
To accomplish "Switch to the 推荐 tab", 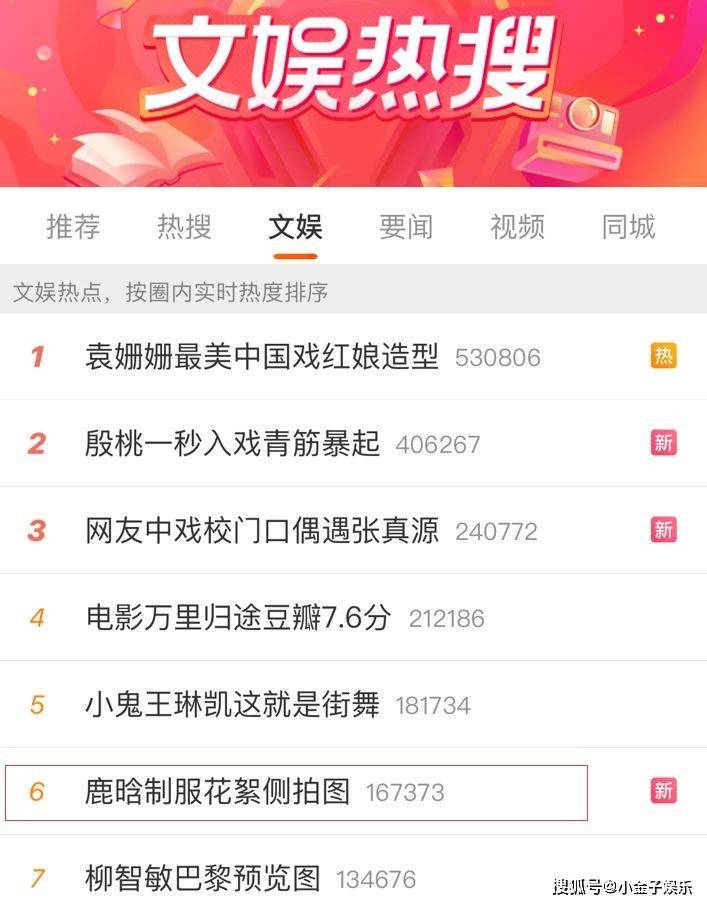I will tap(73, 227).
